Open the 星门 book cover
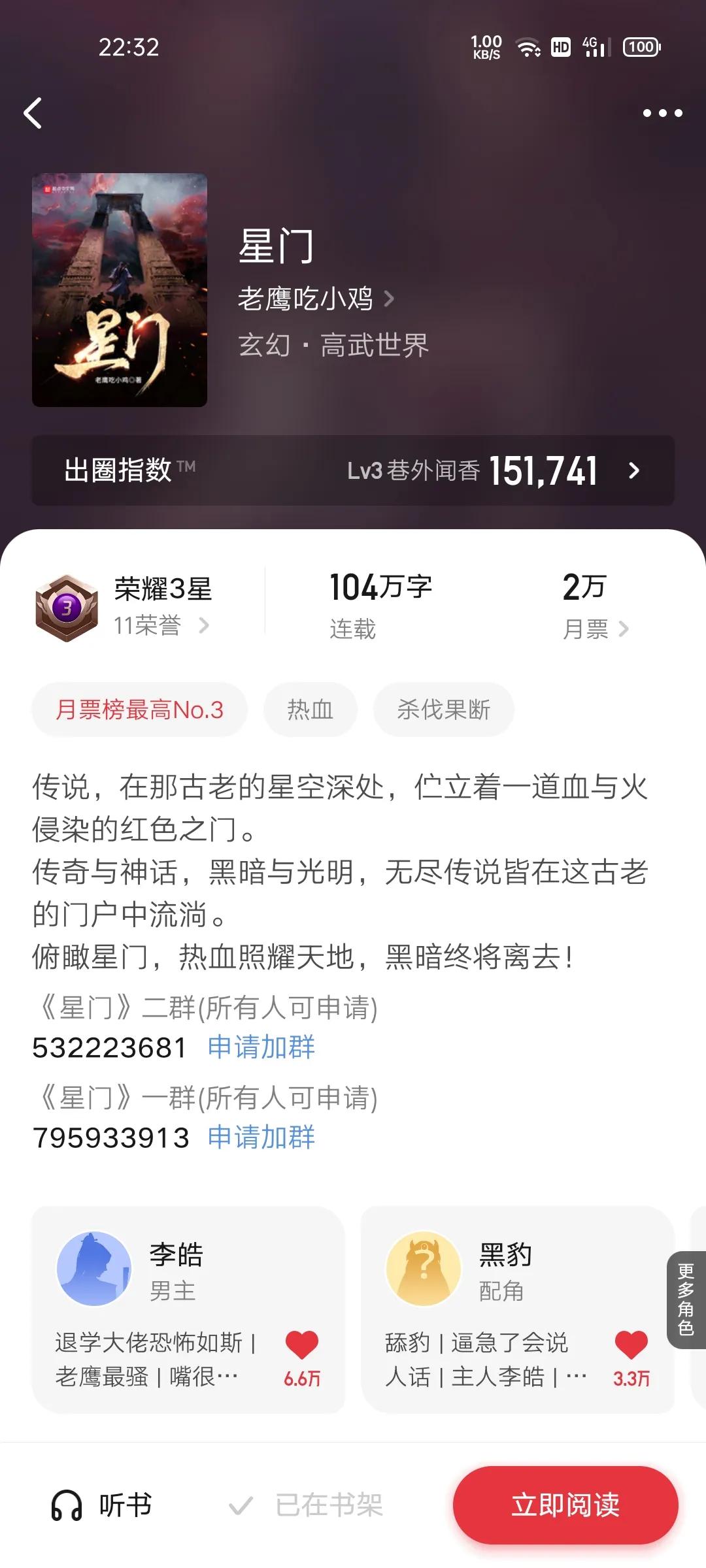This screenshot has width=706, height=1568. 120,289
